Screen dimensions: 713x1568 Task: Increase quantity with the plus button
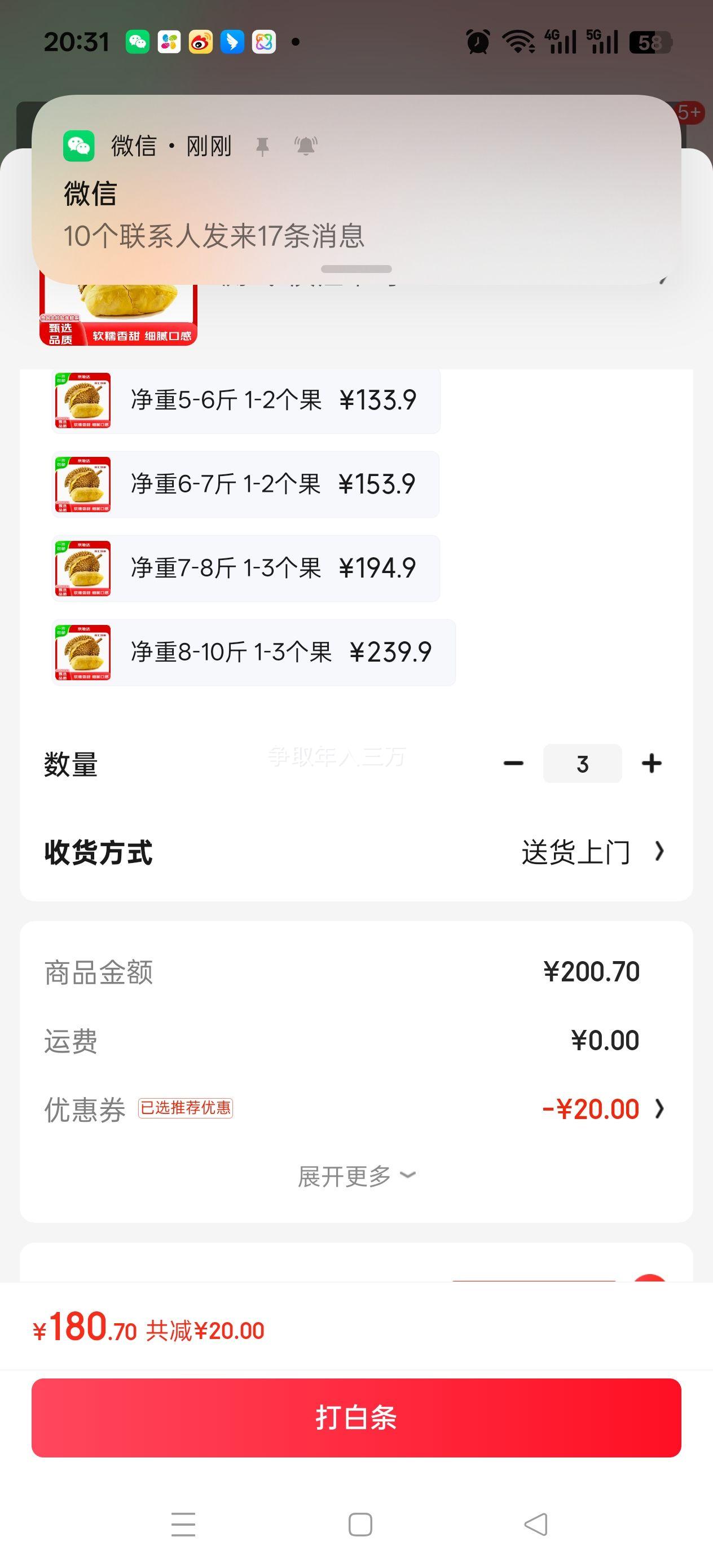point(652,763)
